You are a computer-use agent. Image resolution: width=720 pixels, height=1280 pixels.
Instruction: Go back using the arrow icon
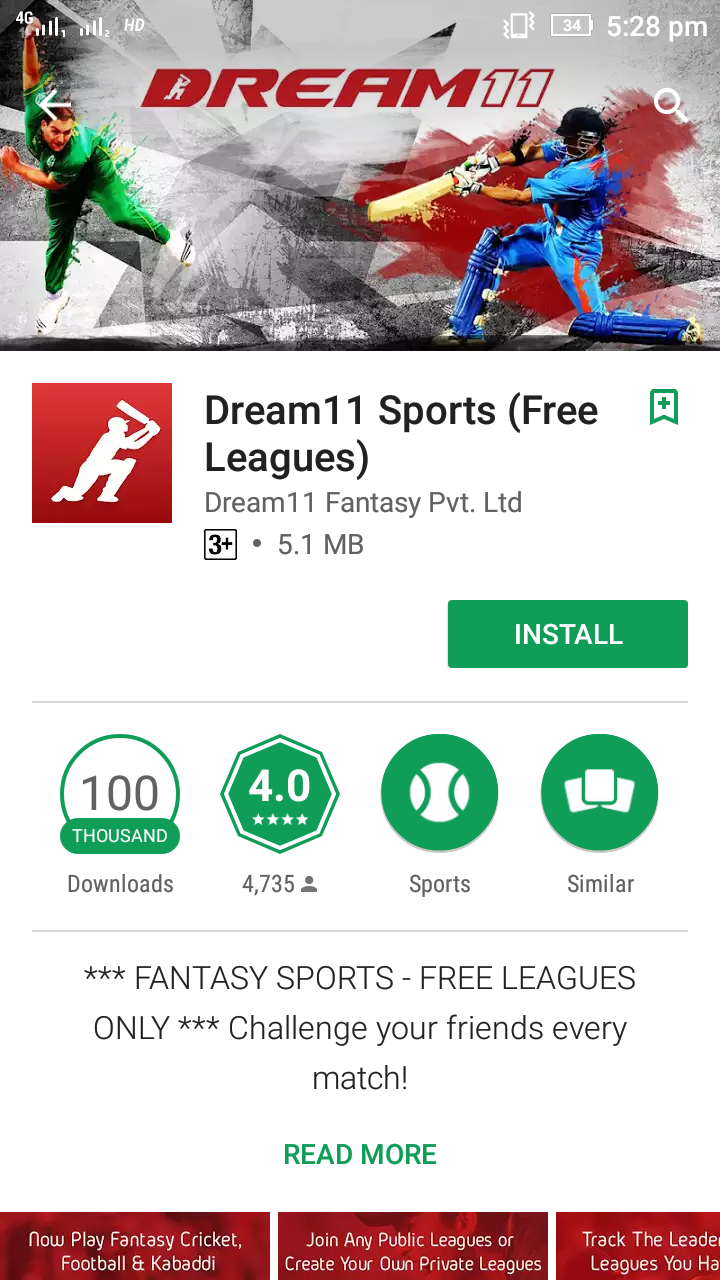coord(54,104)
